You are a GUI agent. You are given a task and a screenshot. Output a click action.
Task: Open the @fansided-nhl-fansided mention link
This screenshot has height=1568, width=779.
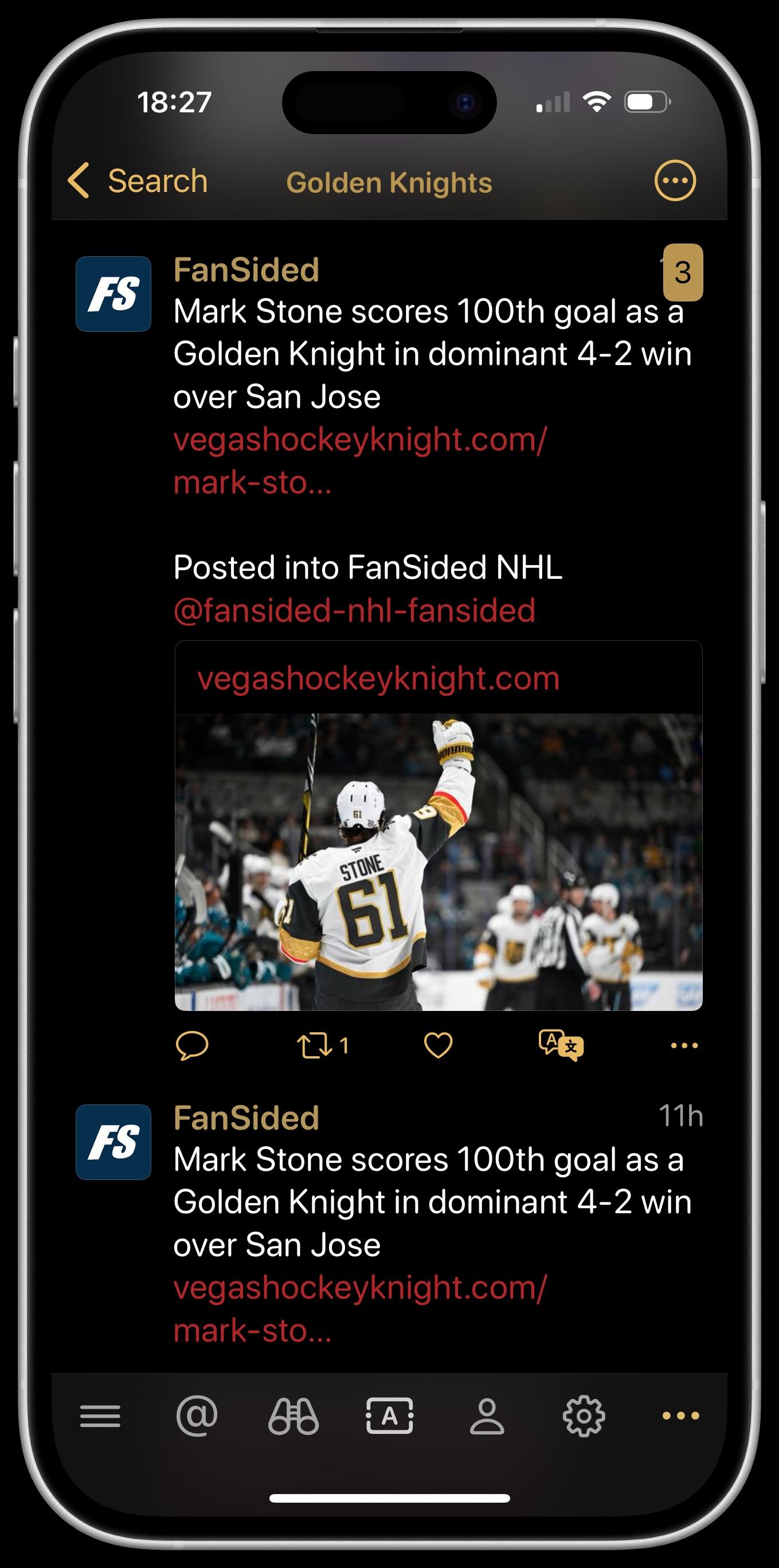(x=354, y=610)
